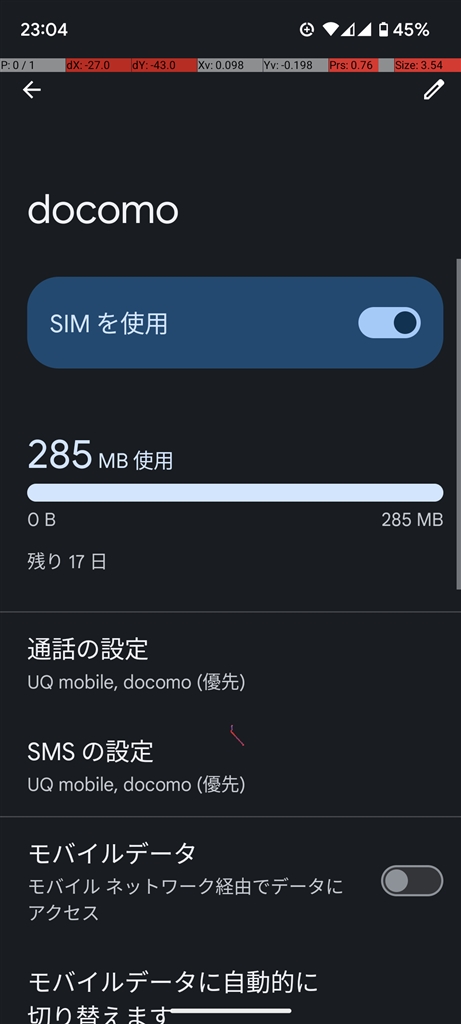Open 通話の設定
The width and height of the screenshot is (461, 1024).
coord(230,664)
